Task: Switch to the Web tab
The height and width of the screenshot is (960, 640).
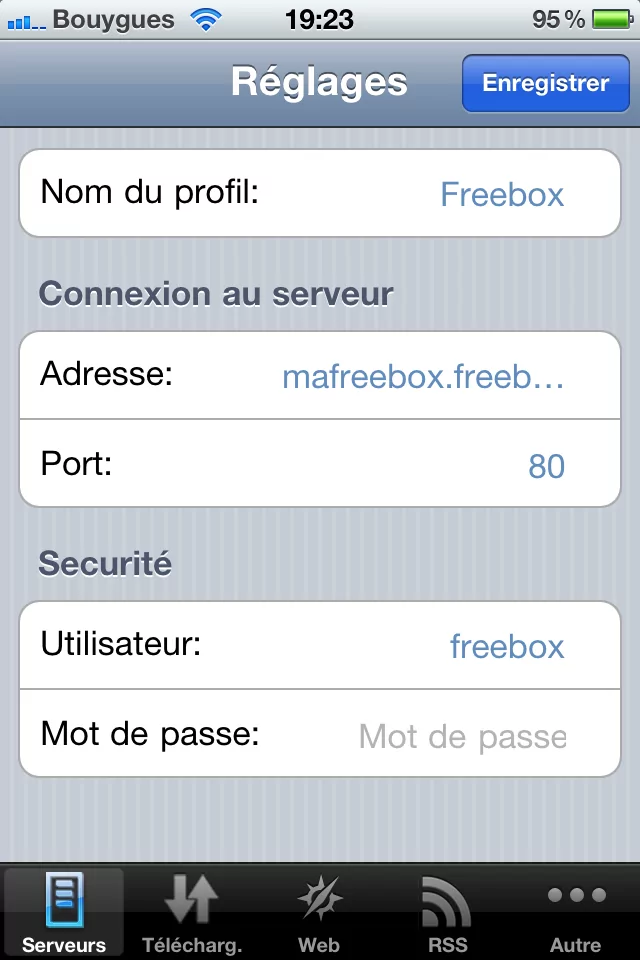Action: pyautogui.click(x=319, y=912)
